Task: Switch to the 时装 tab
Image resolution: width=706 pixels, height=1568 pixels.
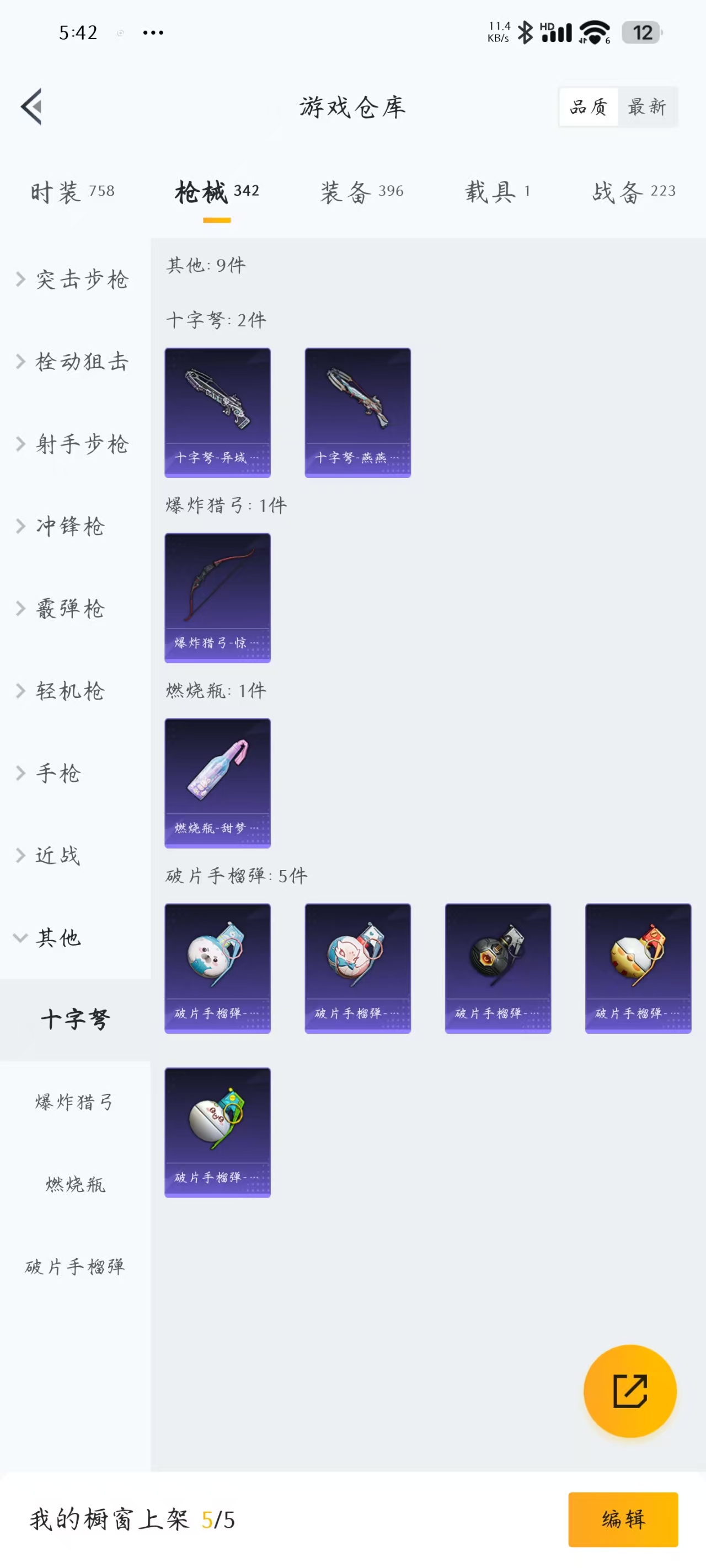Action: click(72, 192)
